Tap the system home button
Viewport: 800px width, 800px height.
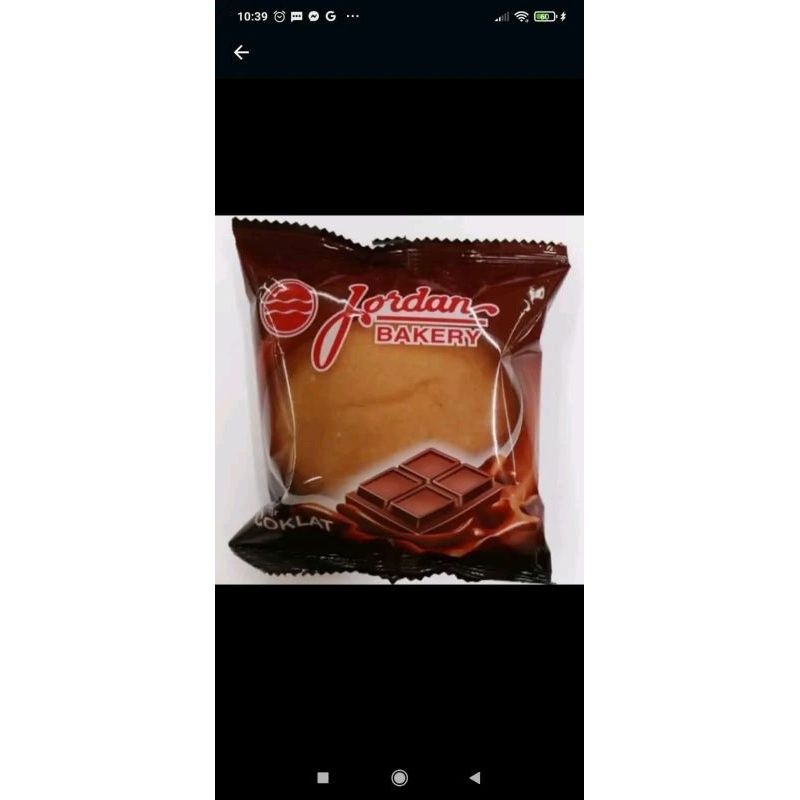coord(399,777)
